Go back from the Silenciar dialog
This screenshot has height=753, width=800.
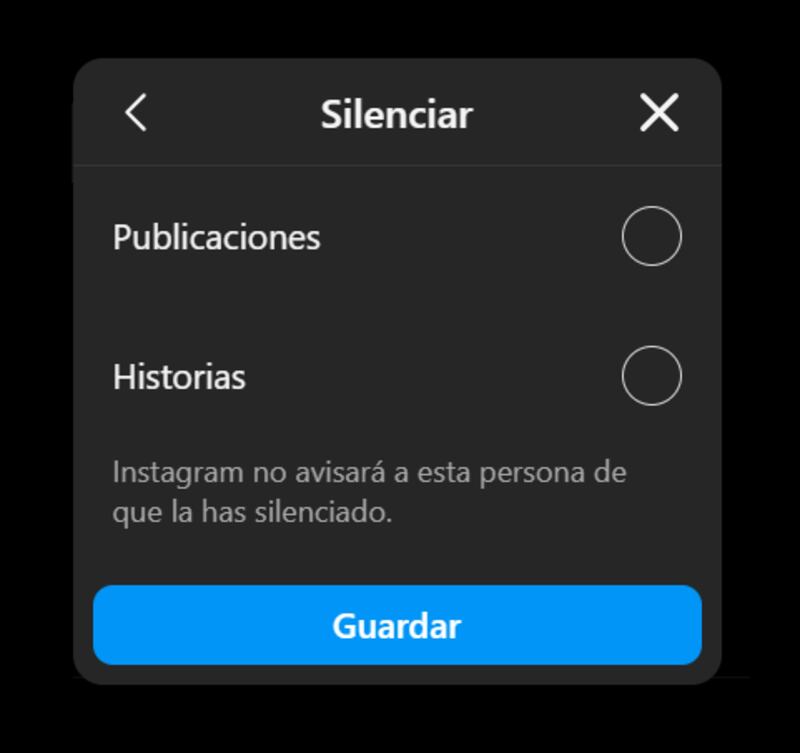(x=136, y=113)
